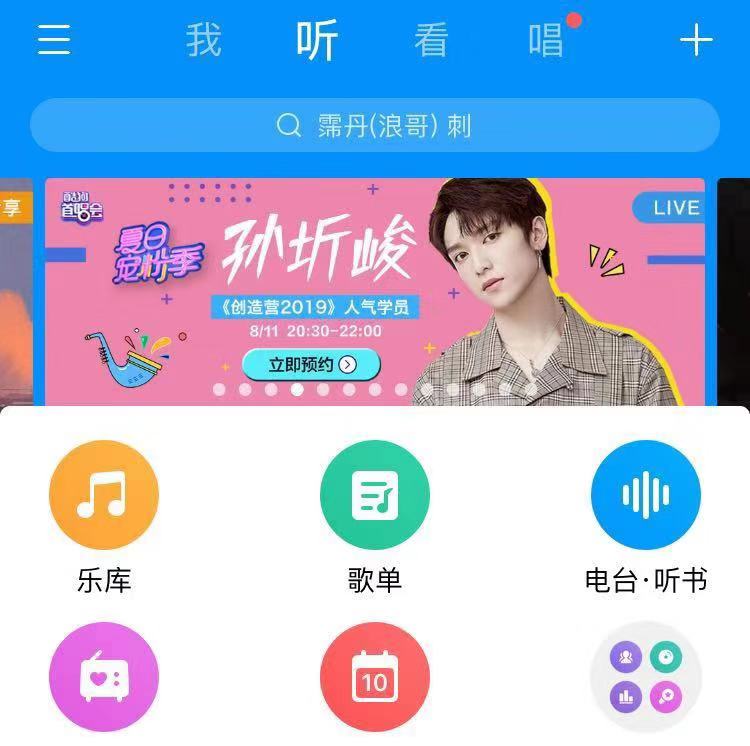The height and width of the screenshot is (746, 750).
Task: Tap the search box with 霈丹(浪哥) 刺
Action: pyautogui.click(x=374, y=126)
